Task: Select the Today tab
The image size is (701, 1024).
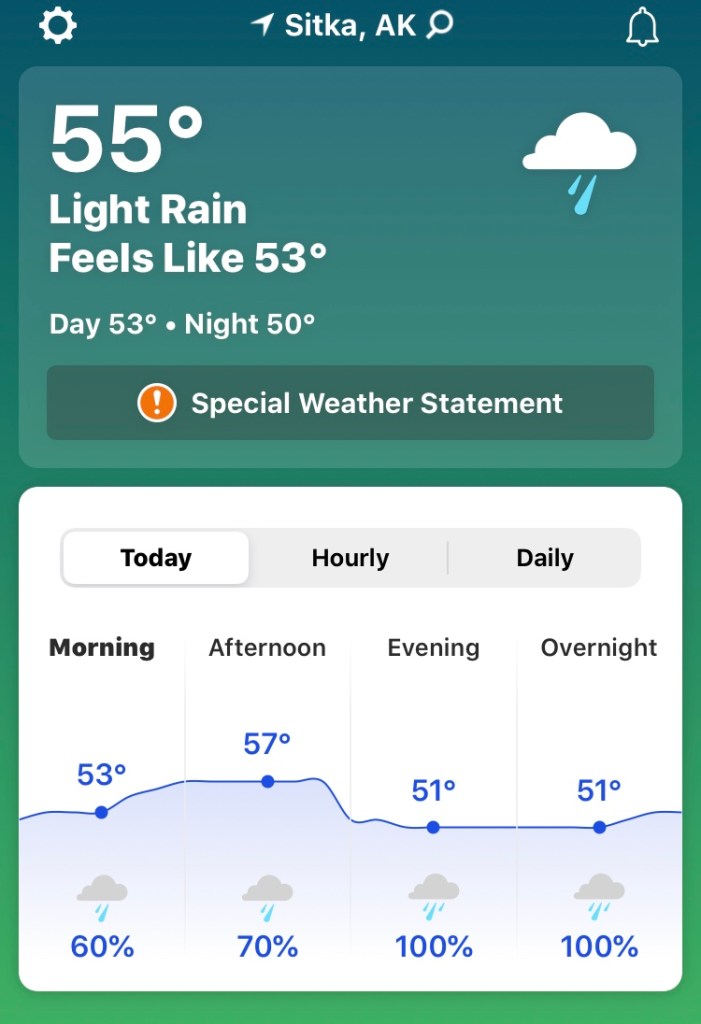Action: (x=156, y=558)
